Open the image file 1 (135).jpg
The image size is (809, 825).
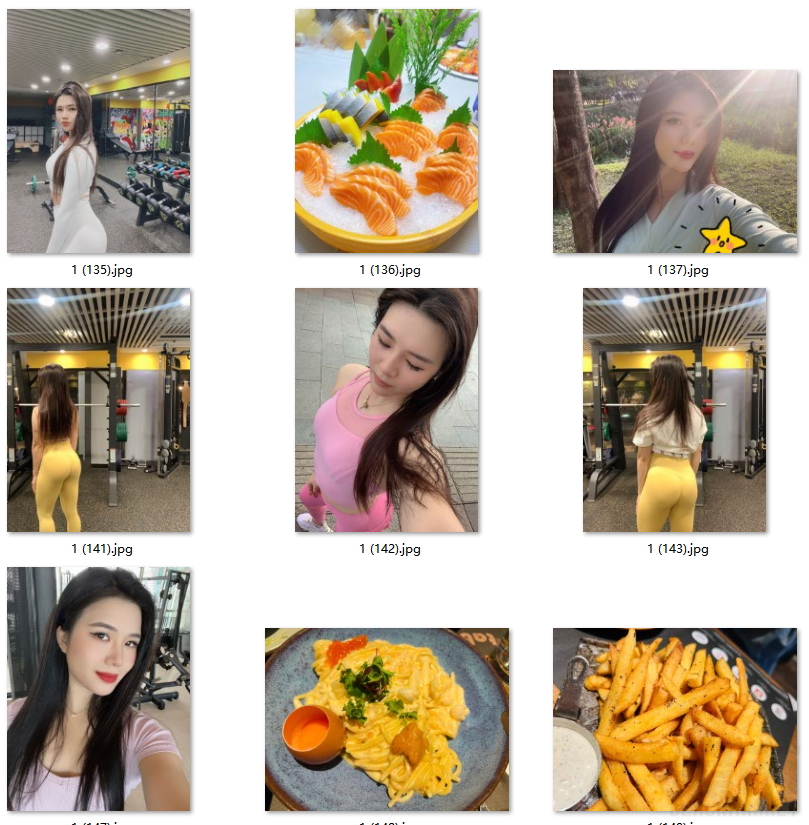pos(98,131)
